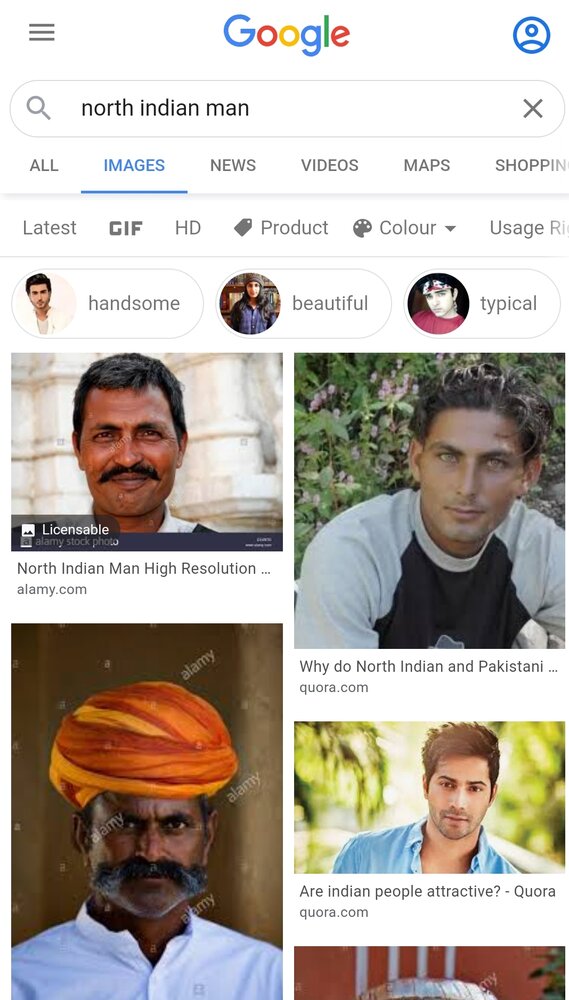Switch to the VIDEOS tab
569x1000 pixels.
(330, 165)
